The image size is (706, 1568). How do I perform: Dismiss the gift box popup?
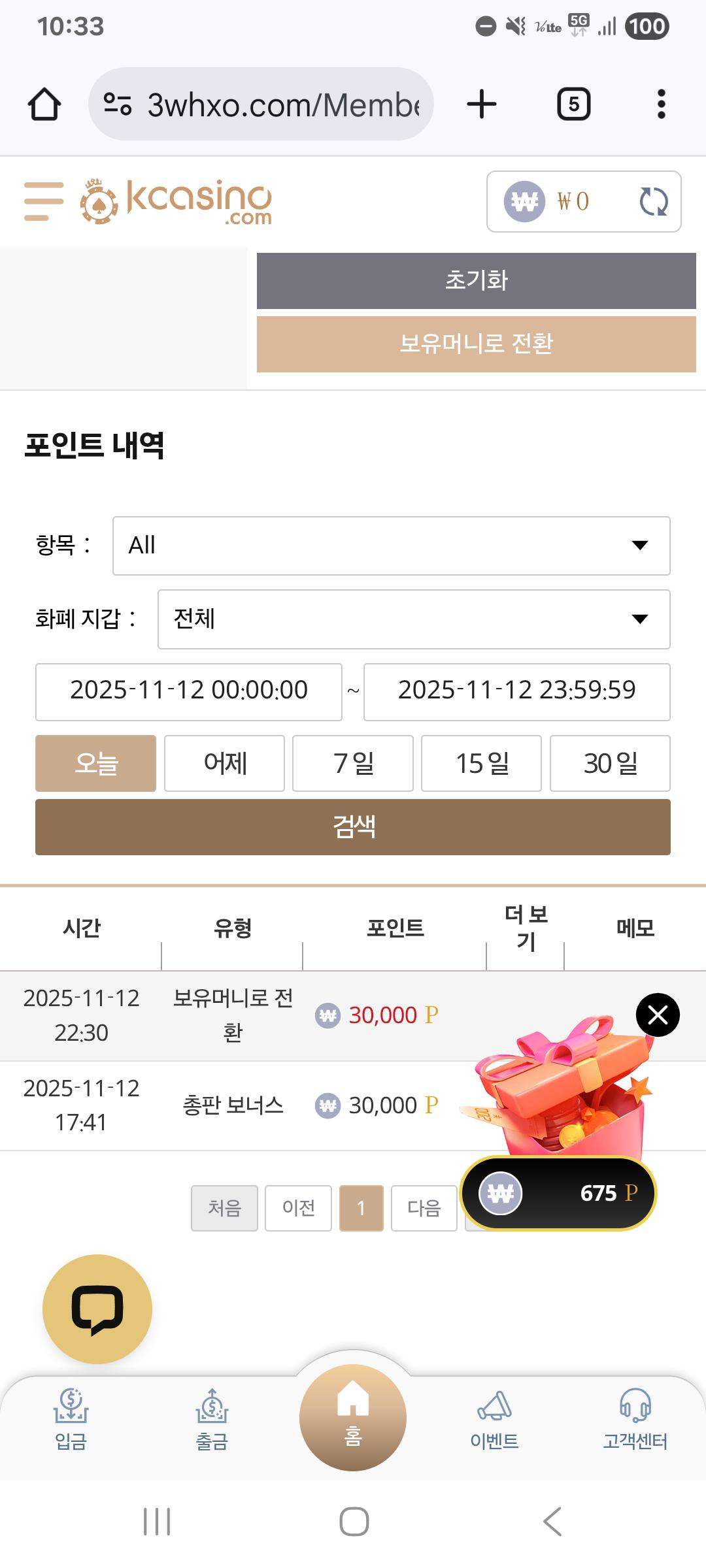tap(658, 1015)
